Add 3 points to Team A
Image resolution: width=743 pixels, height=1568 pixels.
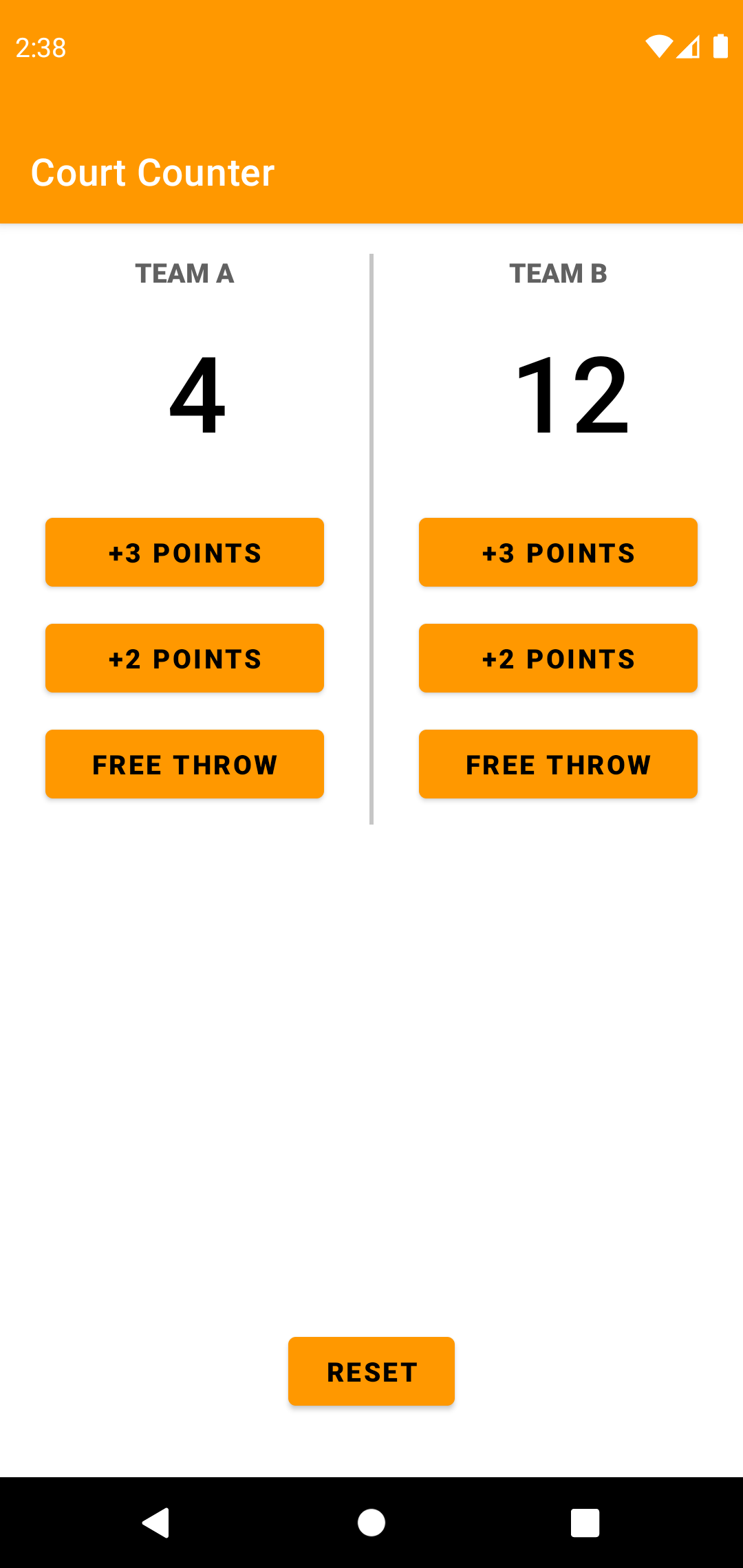point(184,552)
